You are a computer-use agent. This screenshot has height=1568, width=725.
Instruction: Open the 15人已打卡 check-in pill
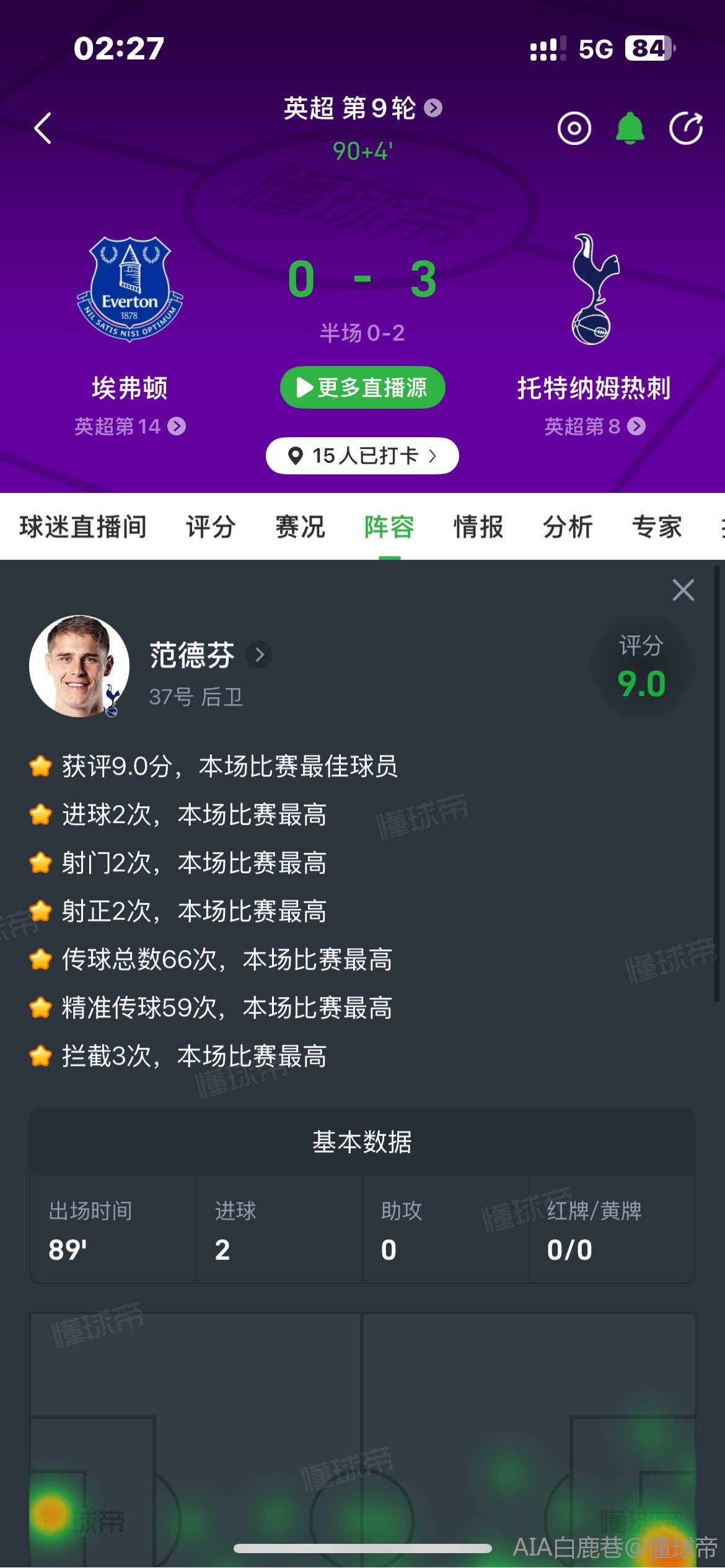pos(362,456)
